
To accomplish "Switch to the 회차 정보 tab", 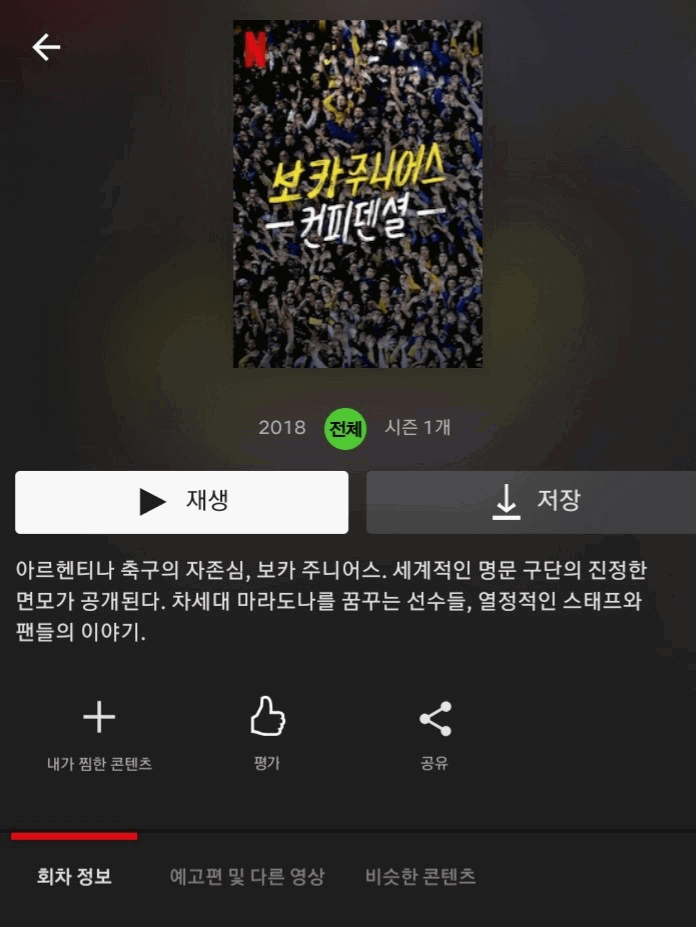I will [74, 877].
